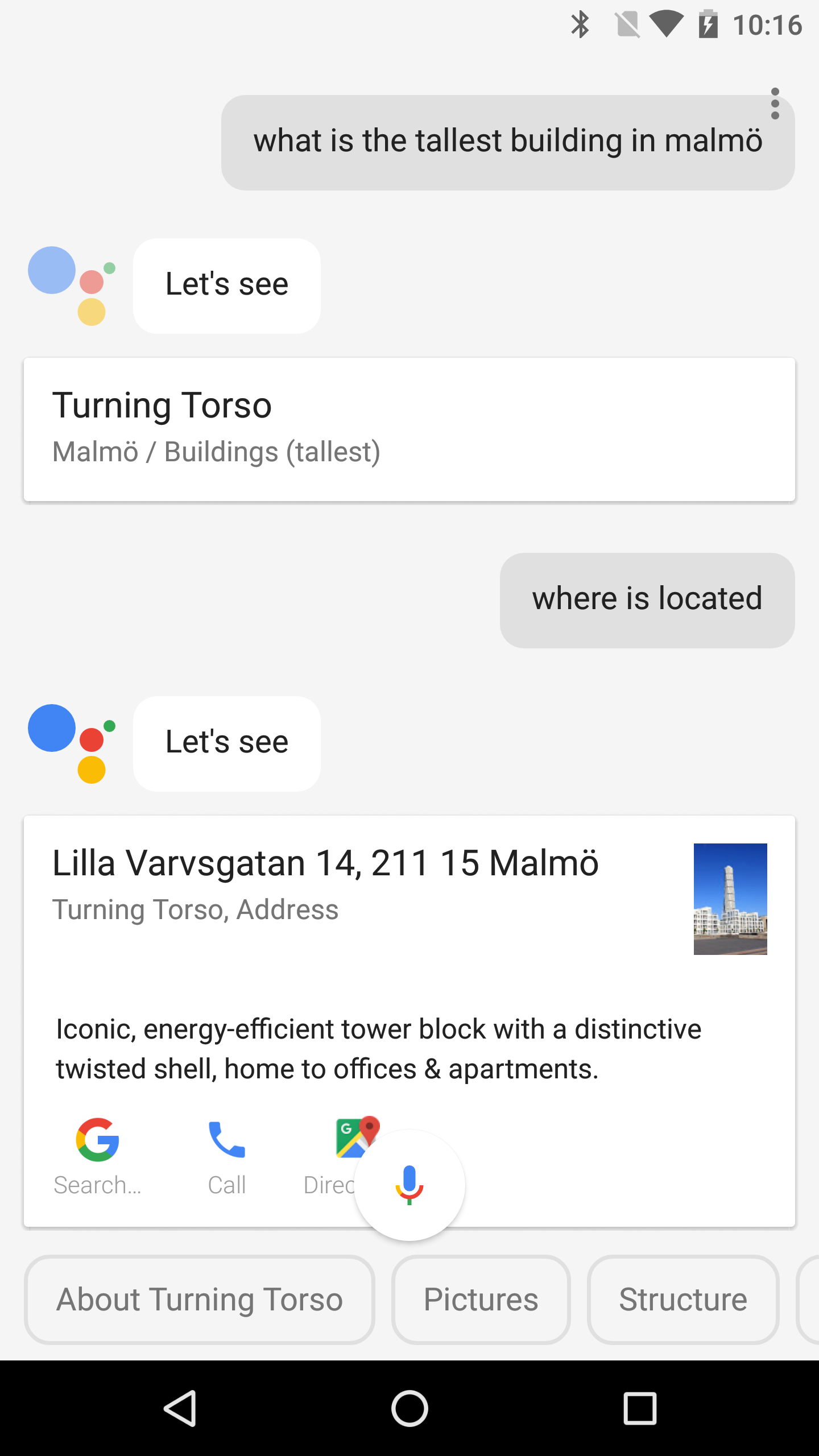The height and width of the screenshot is (1456, 819).
Task: Go to the home screen
Action: 409,1408
